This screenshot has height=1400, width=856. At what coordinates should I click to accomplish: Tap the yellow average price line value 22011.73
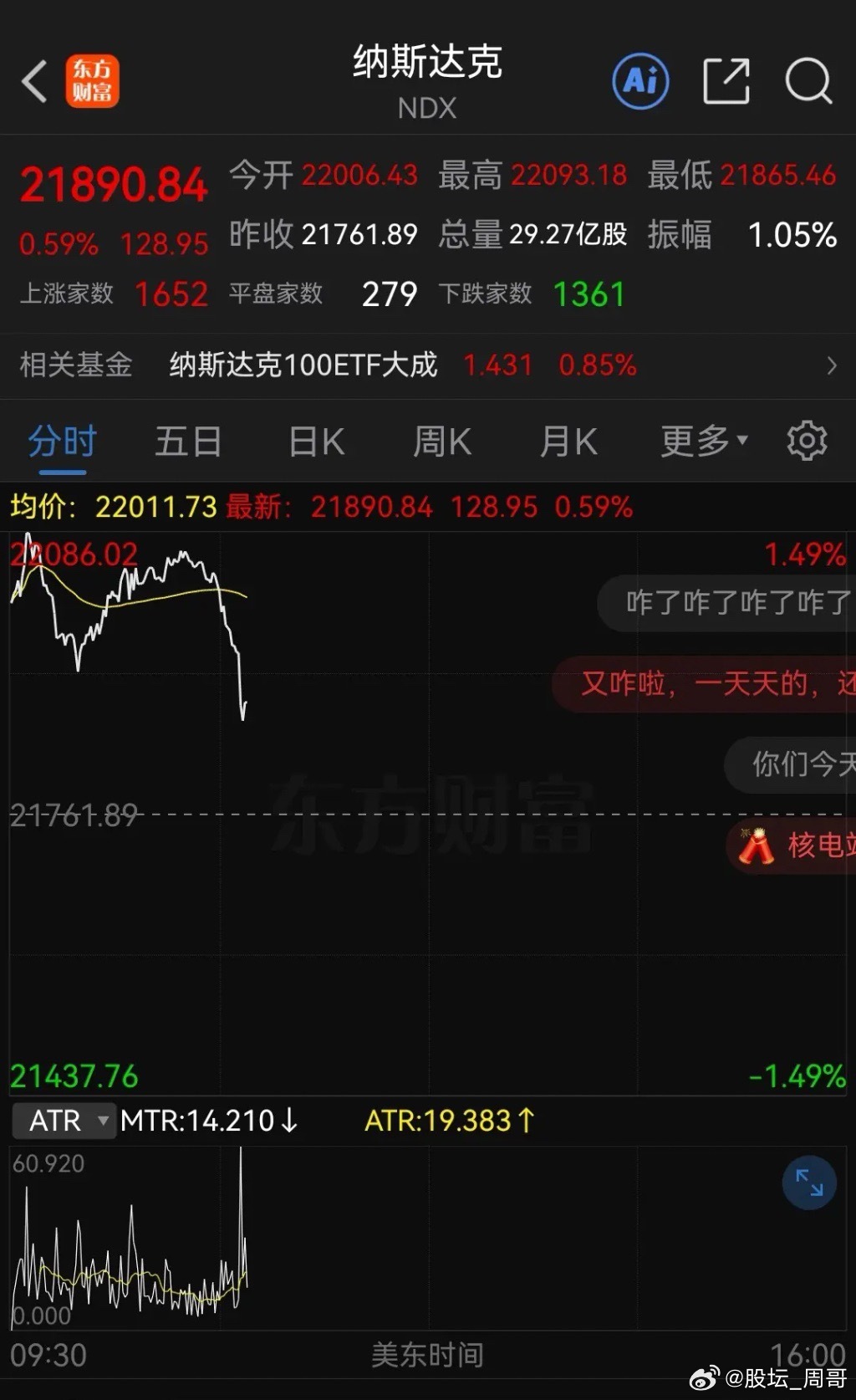tap(156, 507)
